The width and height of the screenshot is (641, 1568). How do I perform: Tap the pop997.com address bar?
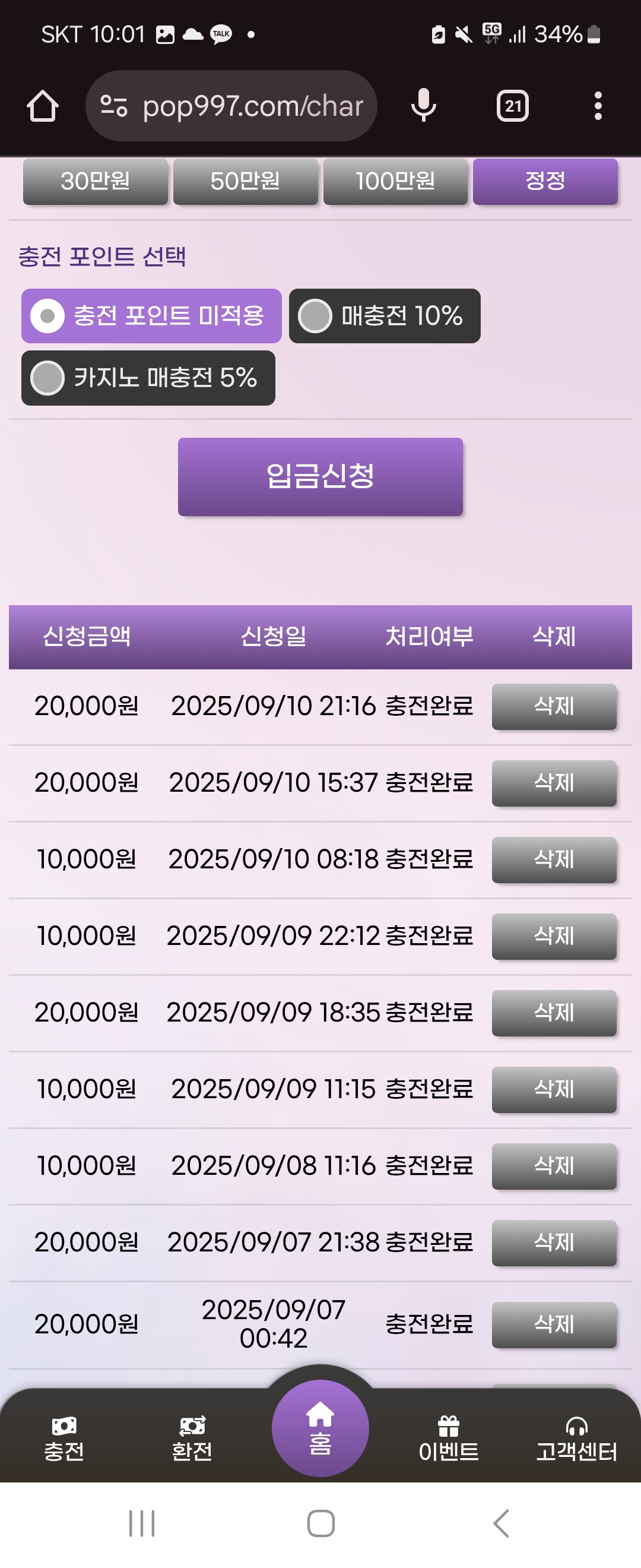tap(231, 106)
